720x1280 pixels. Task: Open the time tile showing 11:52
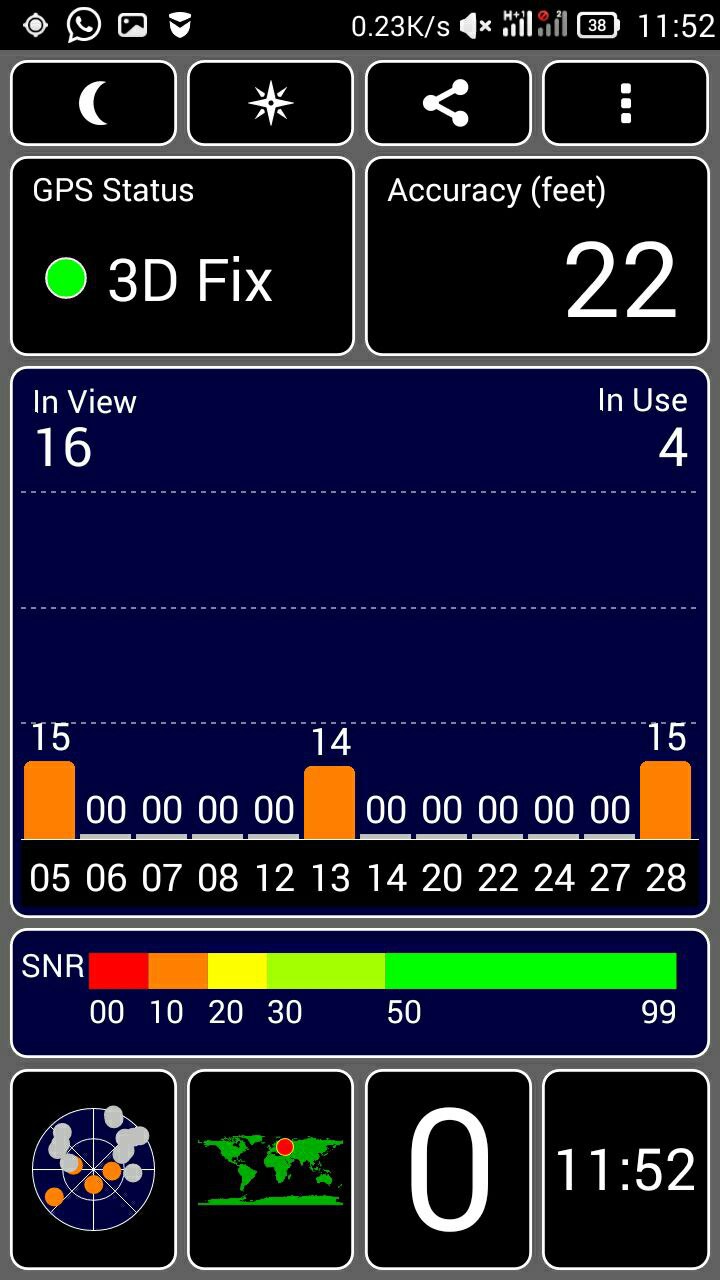pyautogui.click(x=625, y=1169)
